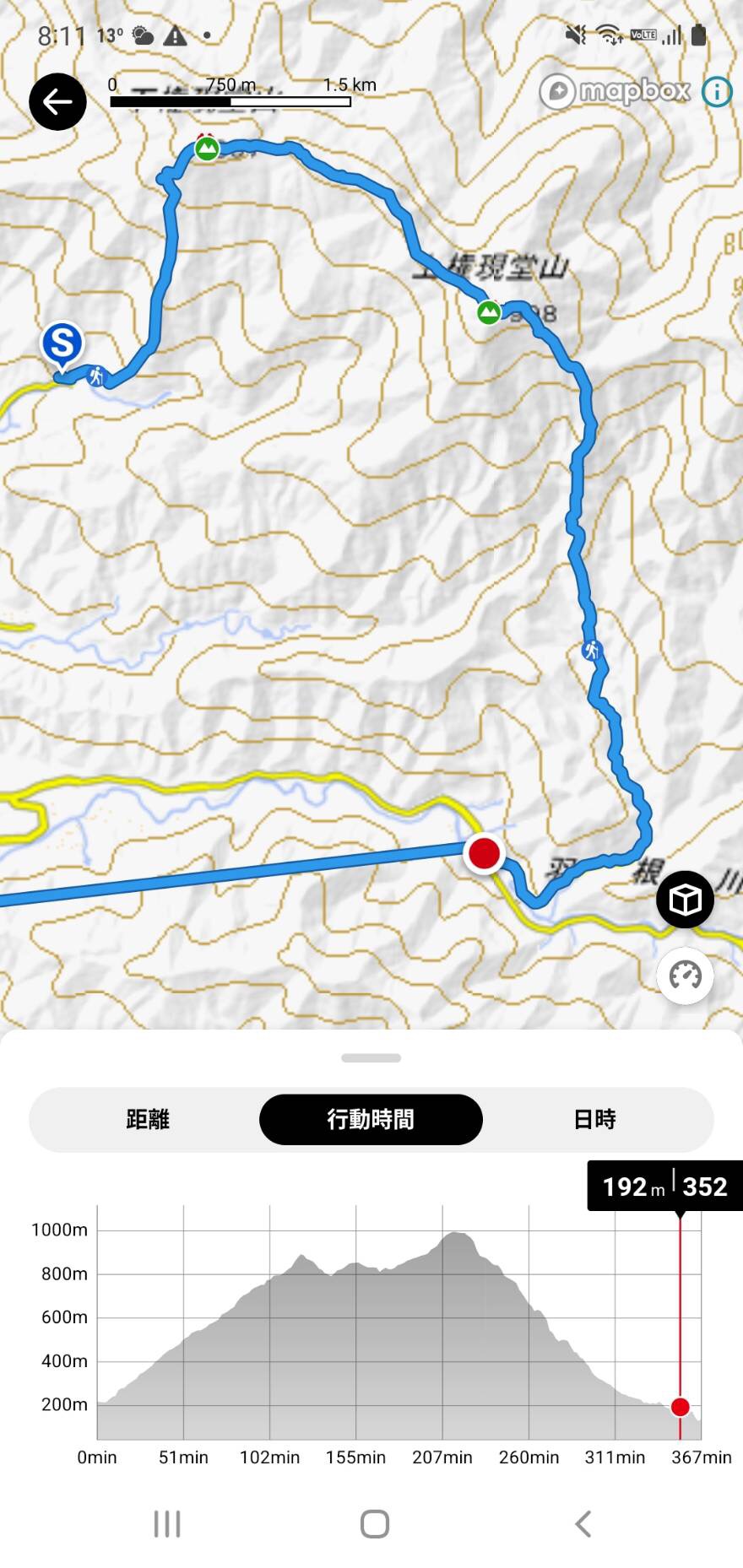Image resolution: width=743 pixels, height=1568 pixels.
Task: Switch the chart to 日時
Action: point(594,1120)
